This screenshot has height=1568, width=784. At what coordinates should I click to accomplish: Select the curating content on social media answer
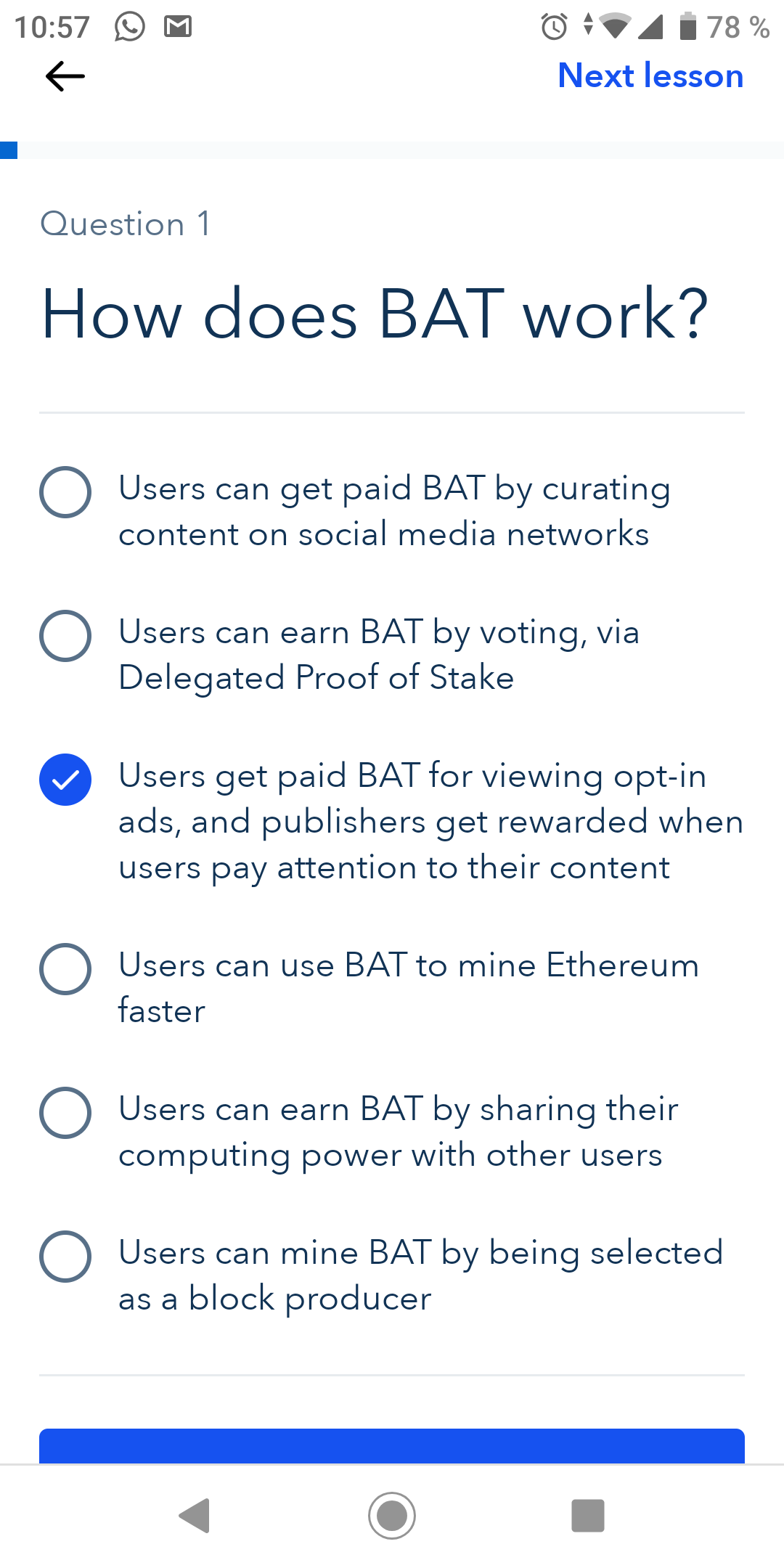point(392,511)
